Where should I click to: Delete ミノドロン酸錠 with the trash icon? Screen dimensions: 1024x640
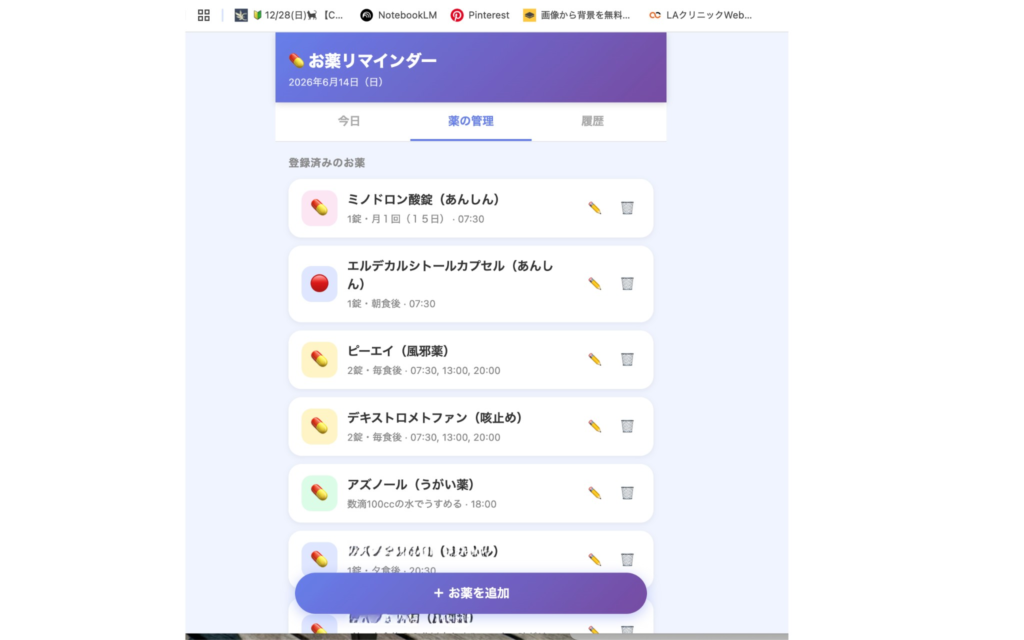tap(627, 208)
